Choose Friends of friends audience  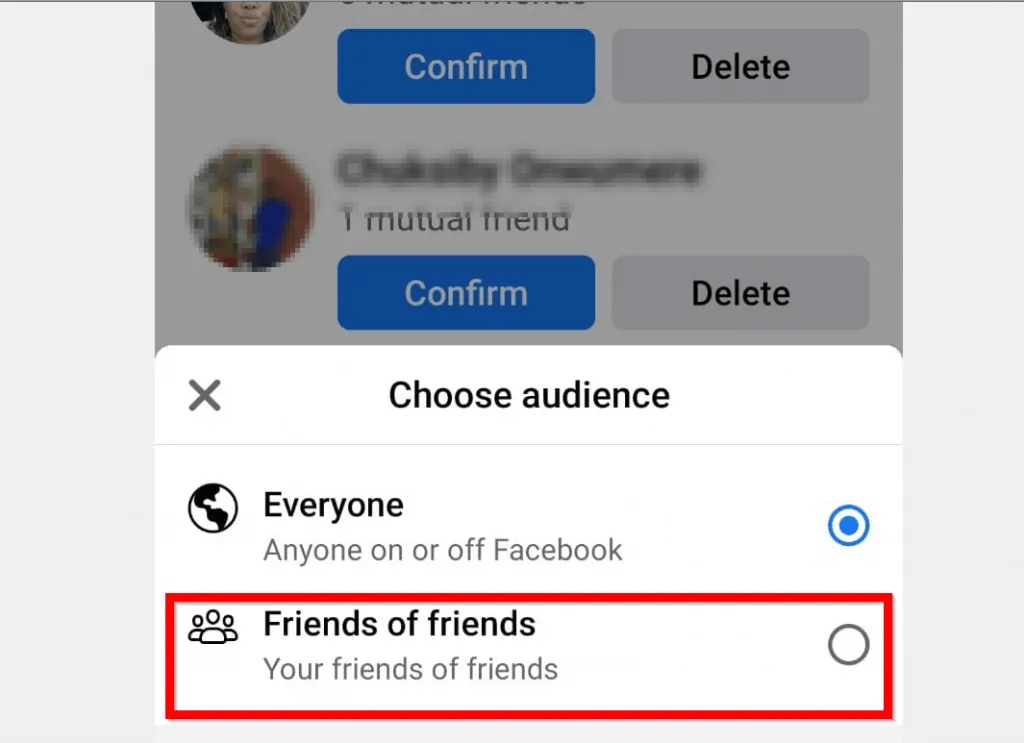tap(848, 647)
